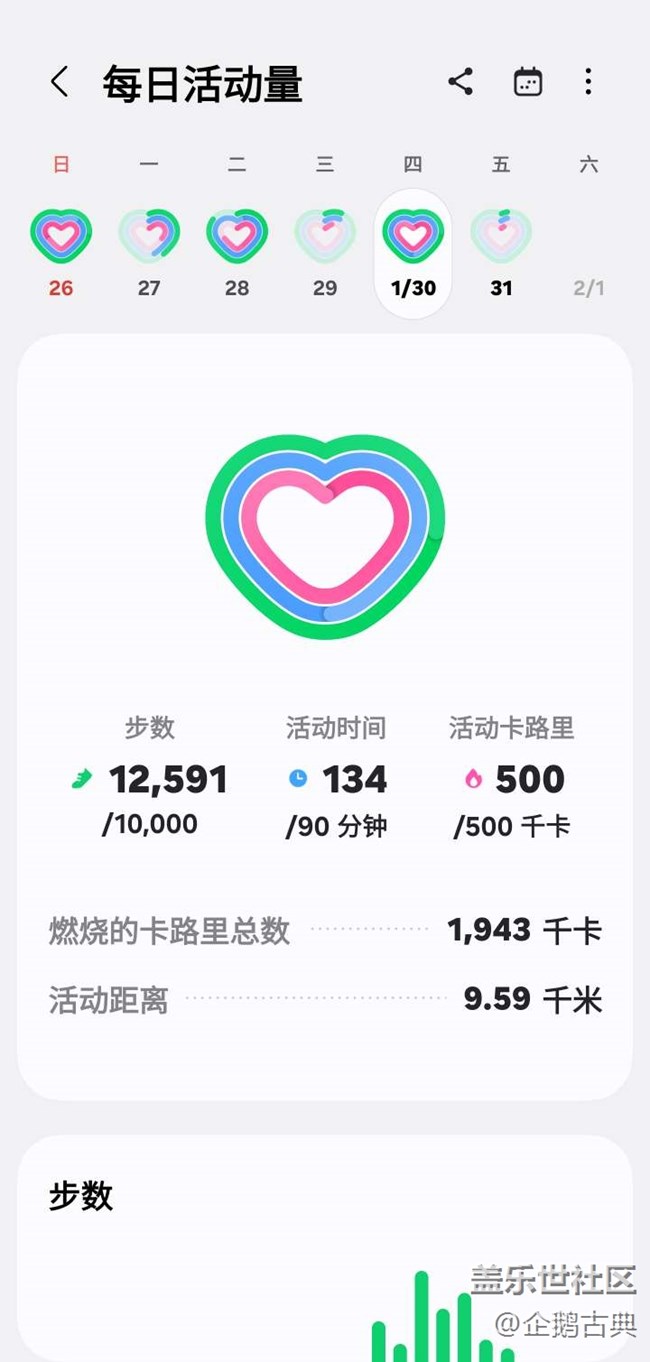
Task: View activity for Wednesday the 29th
Action: tap(325, 253)
